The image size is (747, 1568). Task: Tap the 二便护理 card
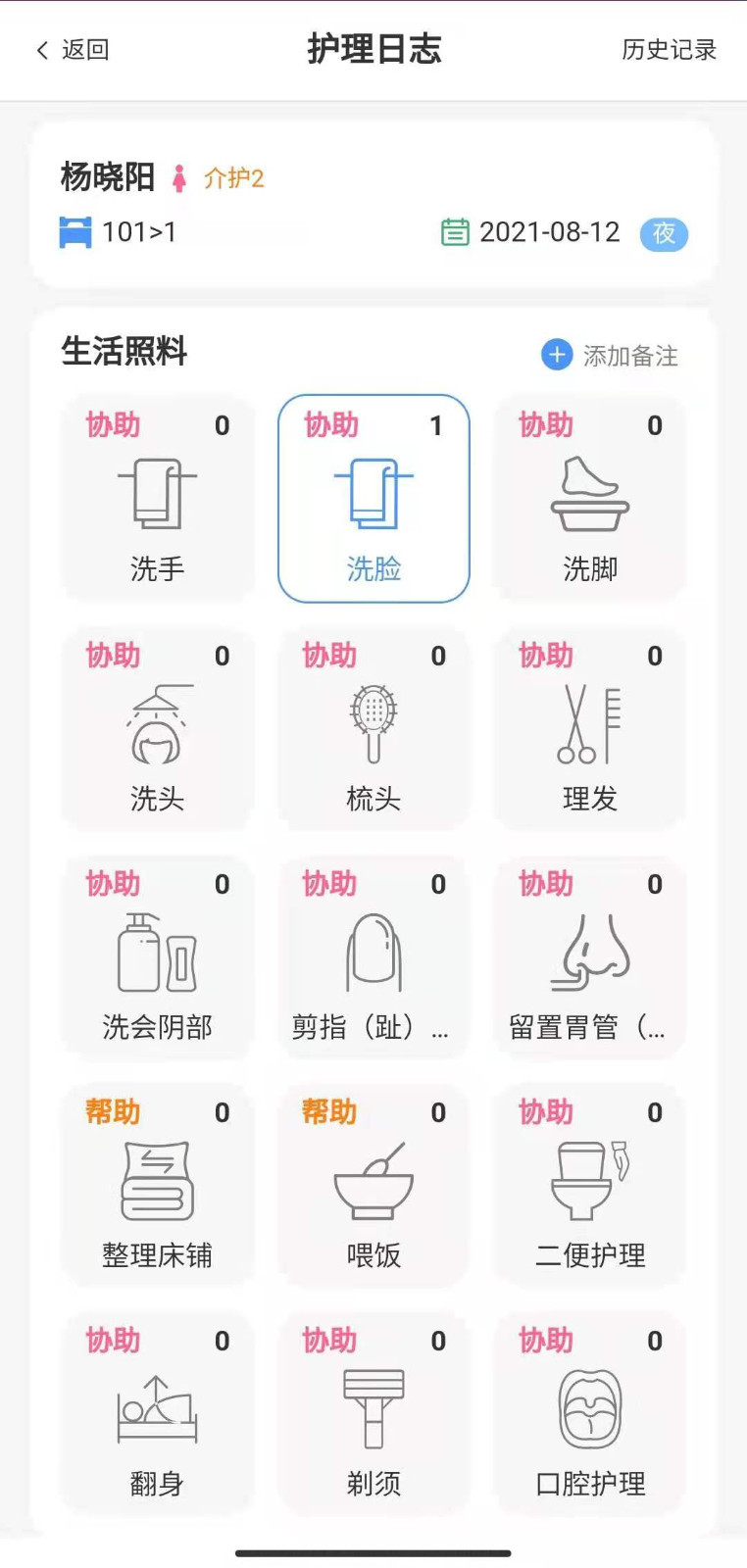590,1186
